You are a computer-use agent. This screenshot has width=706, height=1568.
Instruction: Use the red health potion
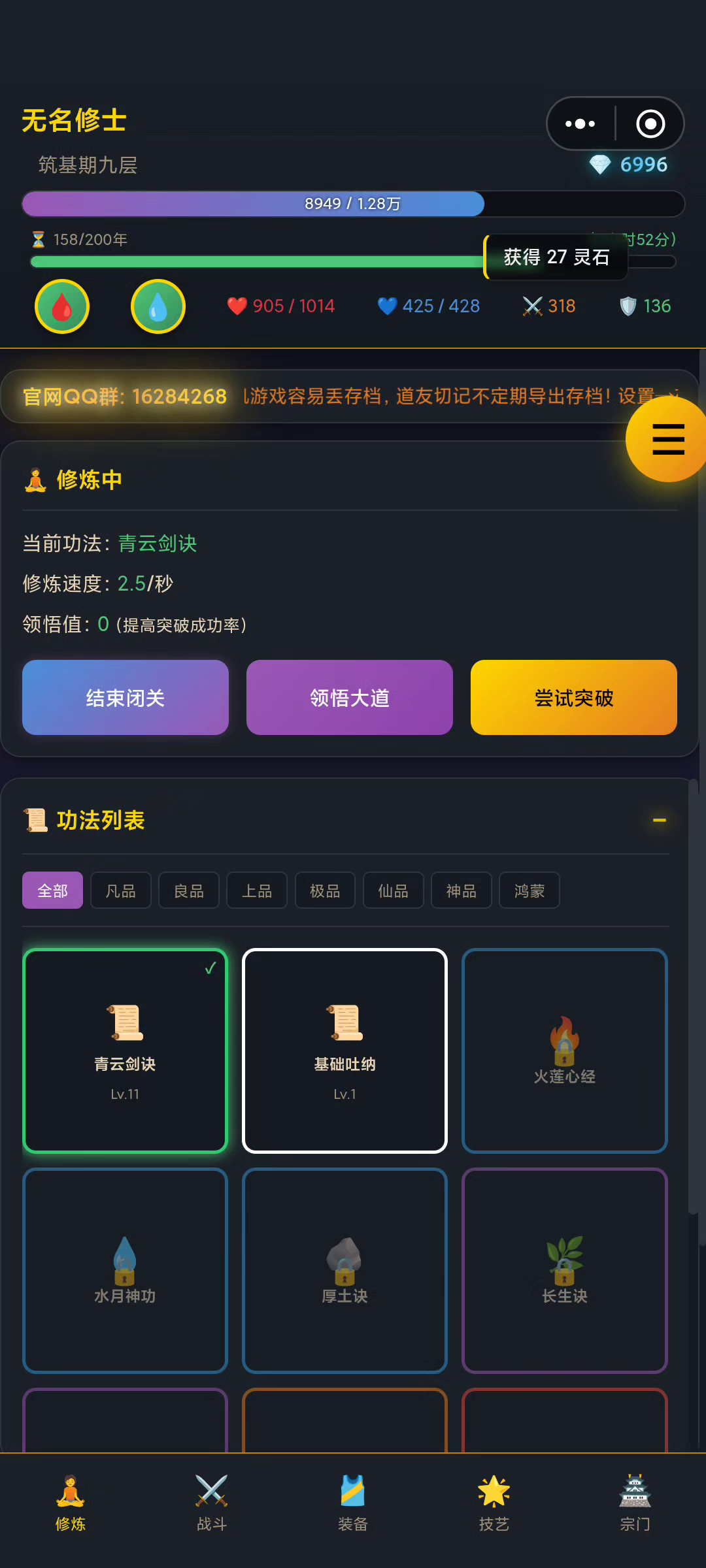click(x=62, y=306)
